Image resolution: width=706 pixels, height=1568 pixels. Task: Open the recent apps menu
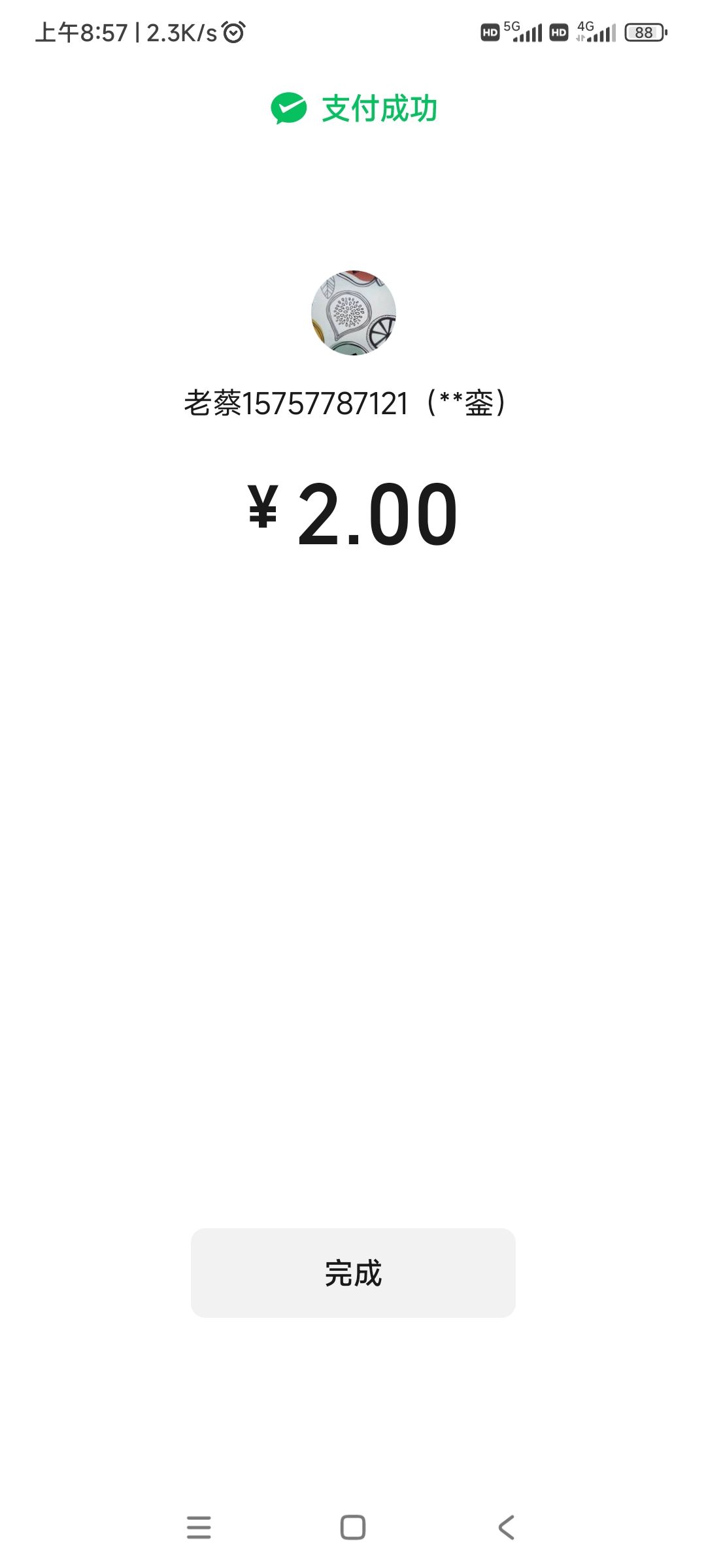[x=199, y=1527]
